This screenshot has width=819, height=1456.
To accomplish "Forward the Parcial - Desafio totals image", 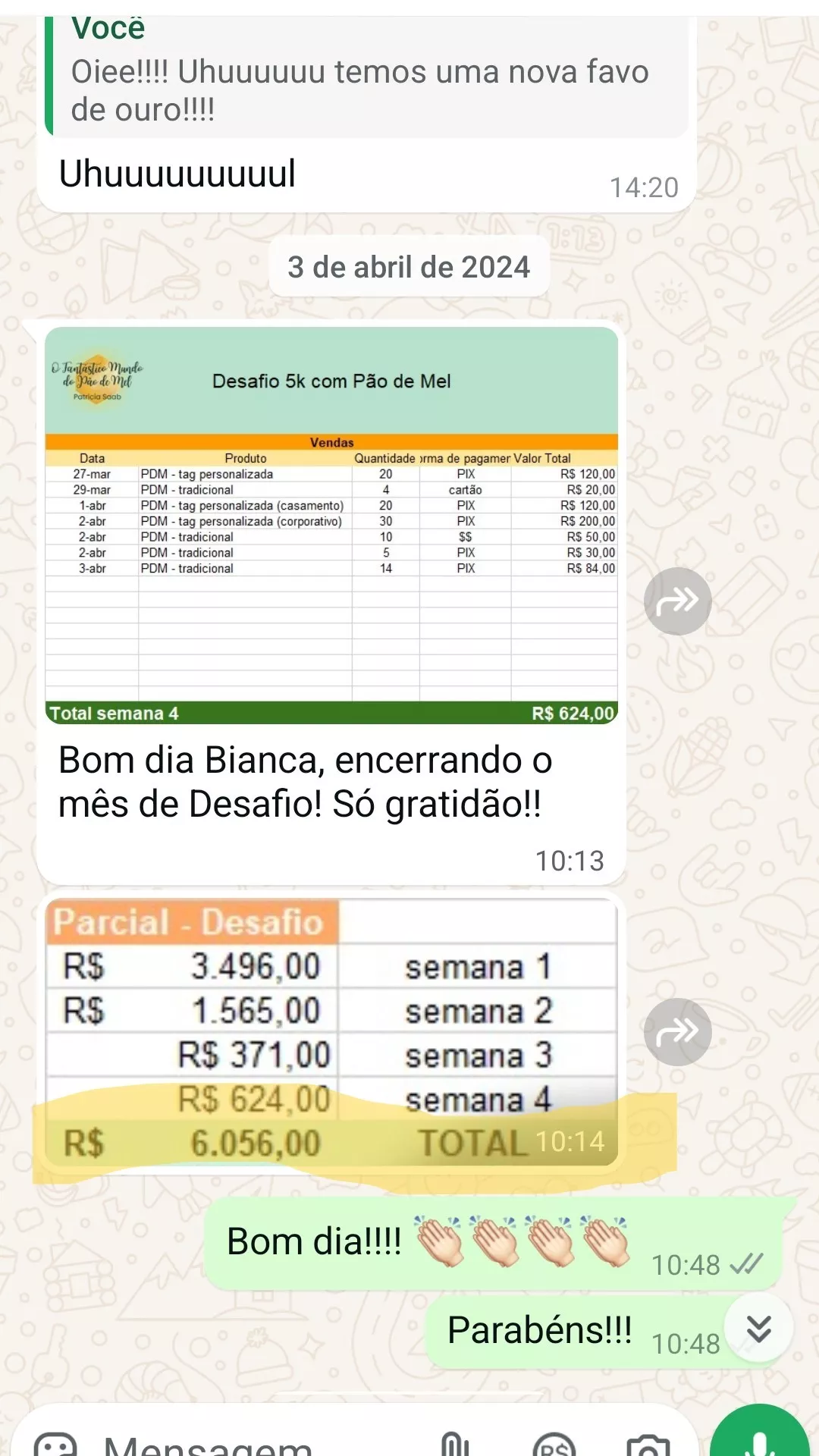I will tap(677, 1032).
